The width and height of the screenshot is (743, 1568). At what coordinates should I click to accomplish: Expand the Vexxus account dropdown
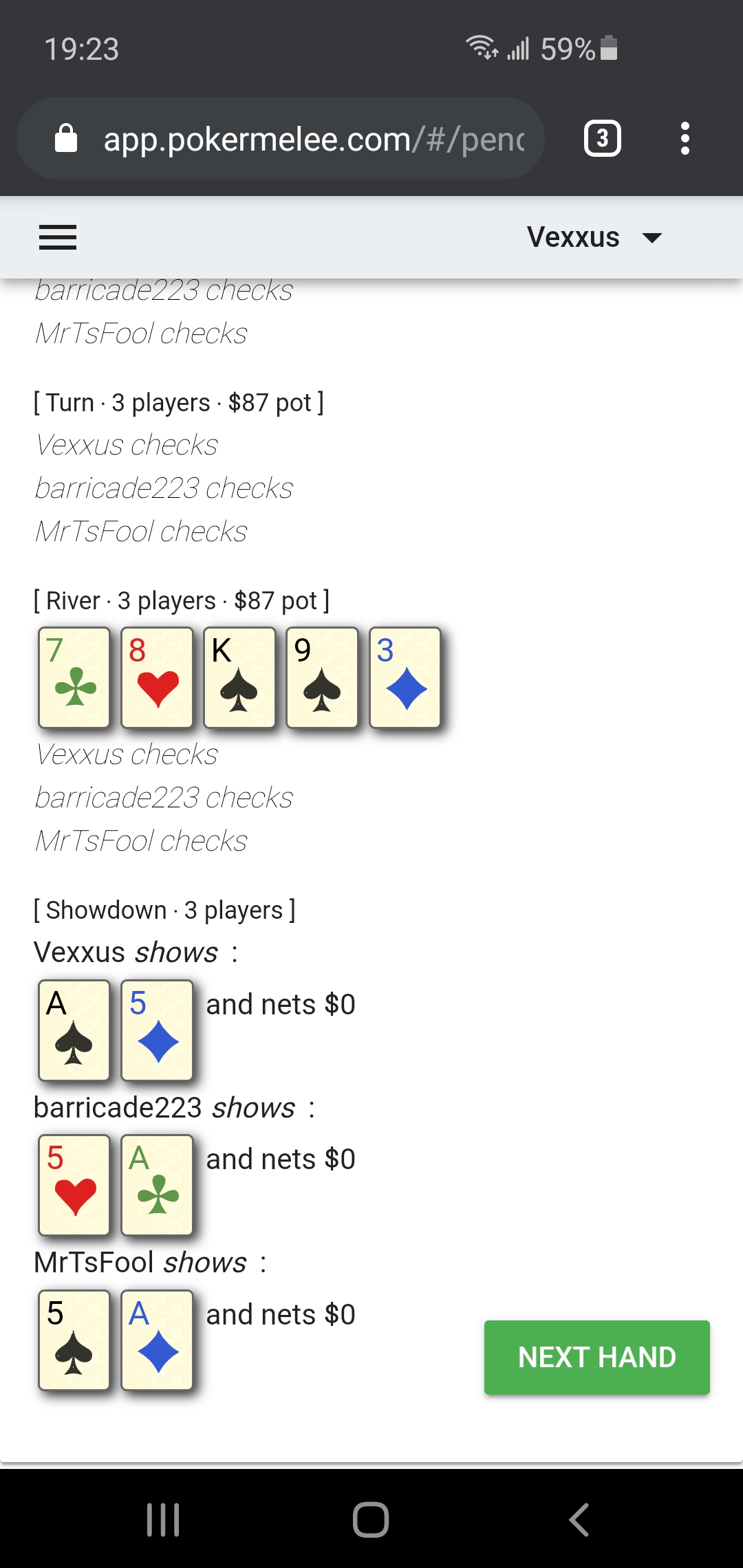pyautogui.click(x=594, y=237)
